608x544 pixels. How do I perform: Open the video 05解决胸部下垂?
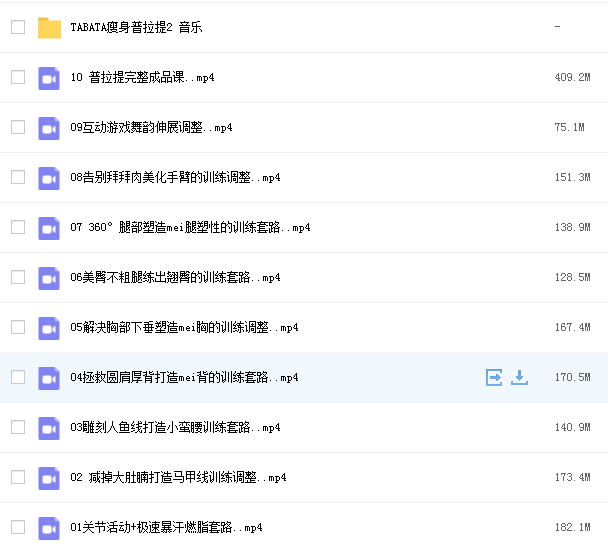pos(184,328)
